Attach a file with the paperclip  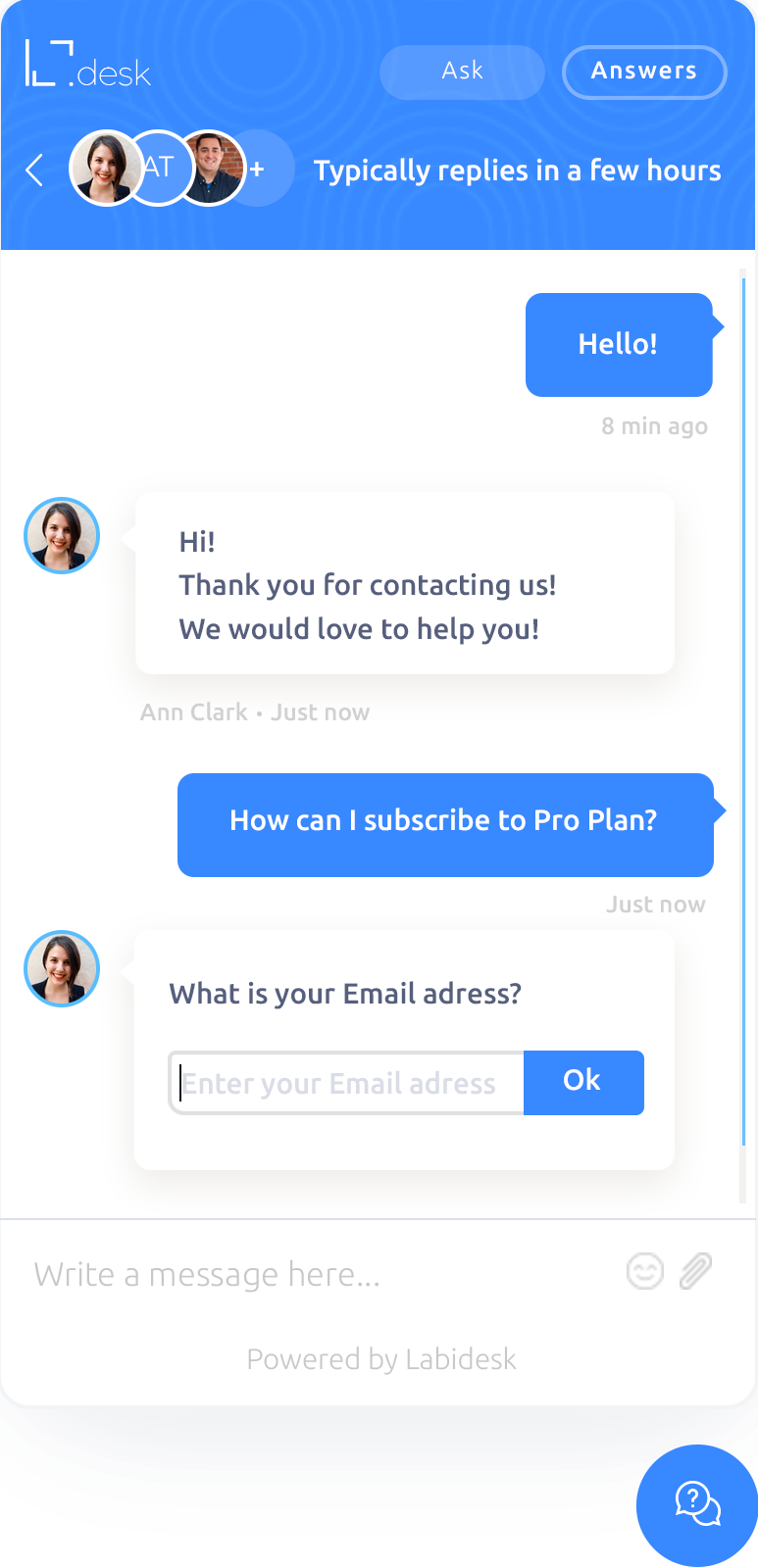(695, 1271)
